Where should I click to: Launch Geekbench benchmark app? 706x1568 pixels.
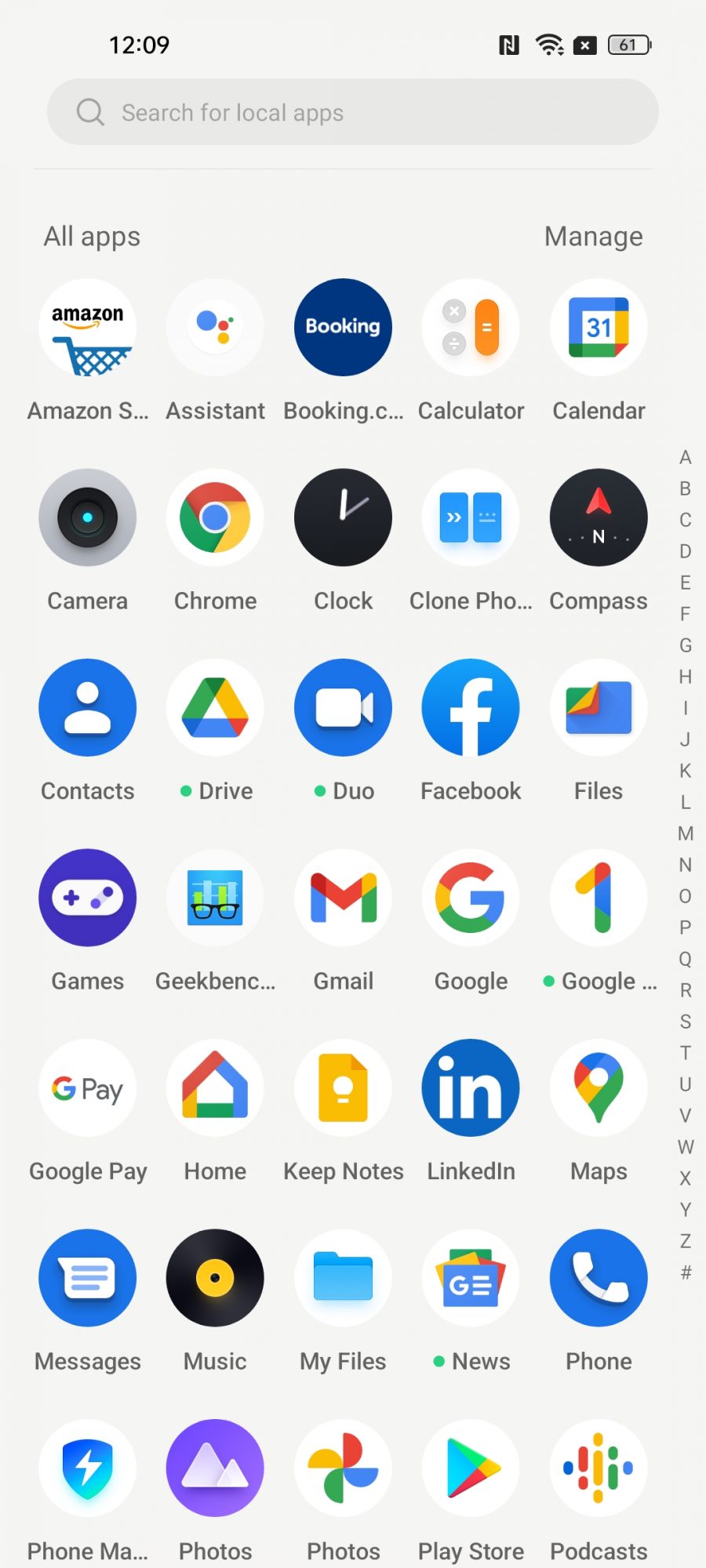215,898
